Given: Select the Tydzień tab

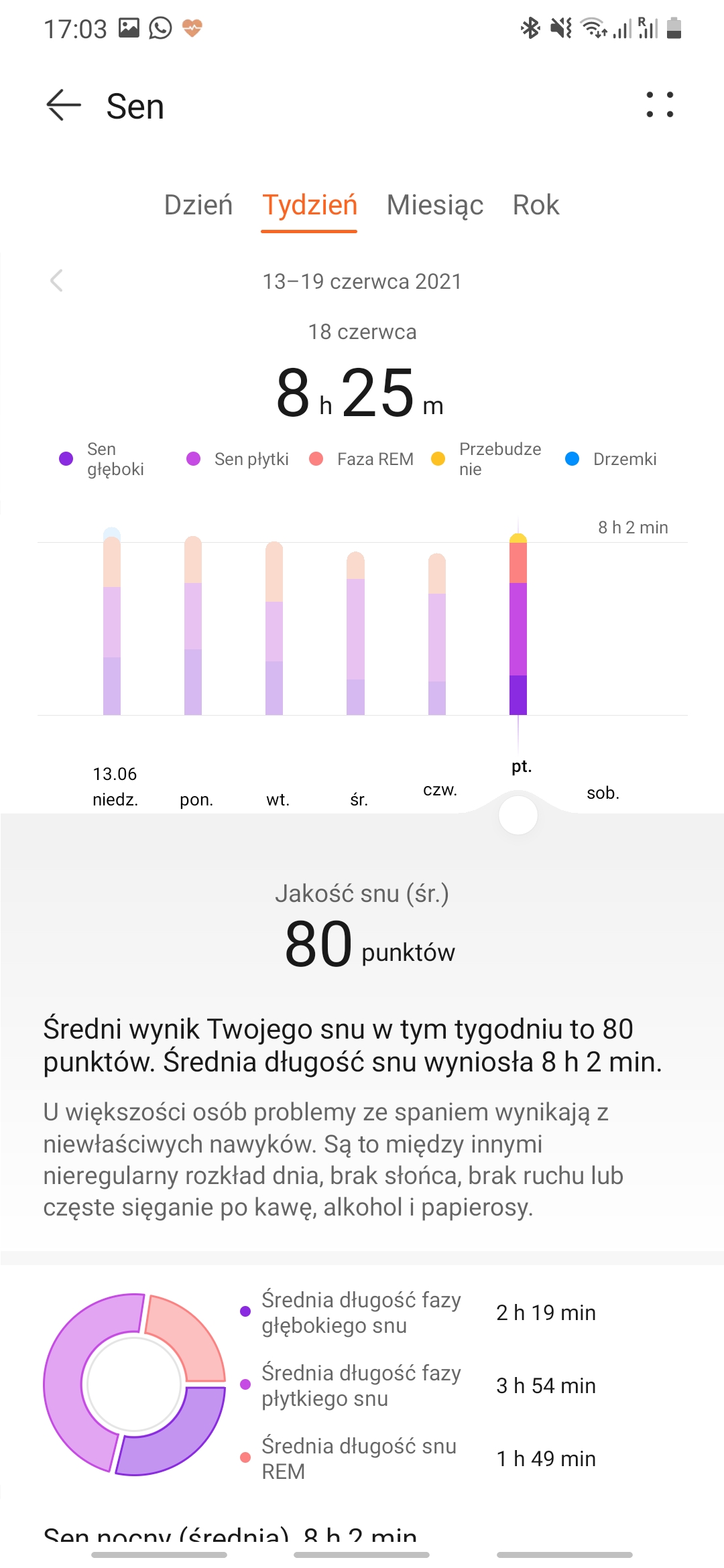Looking at the screenshot, I should pos(309,205).
